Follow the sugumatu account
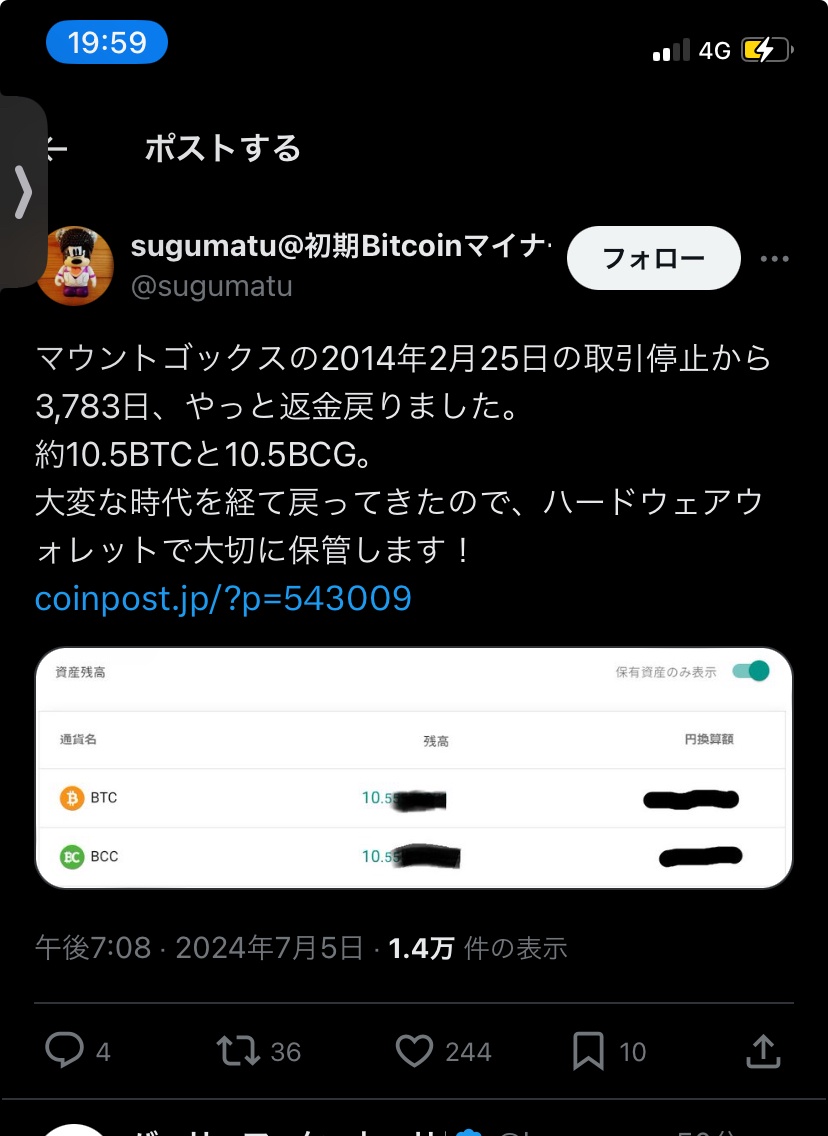Screen dimensions: 828x1136 (x=653, y=258)
